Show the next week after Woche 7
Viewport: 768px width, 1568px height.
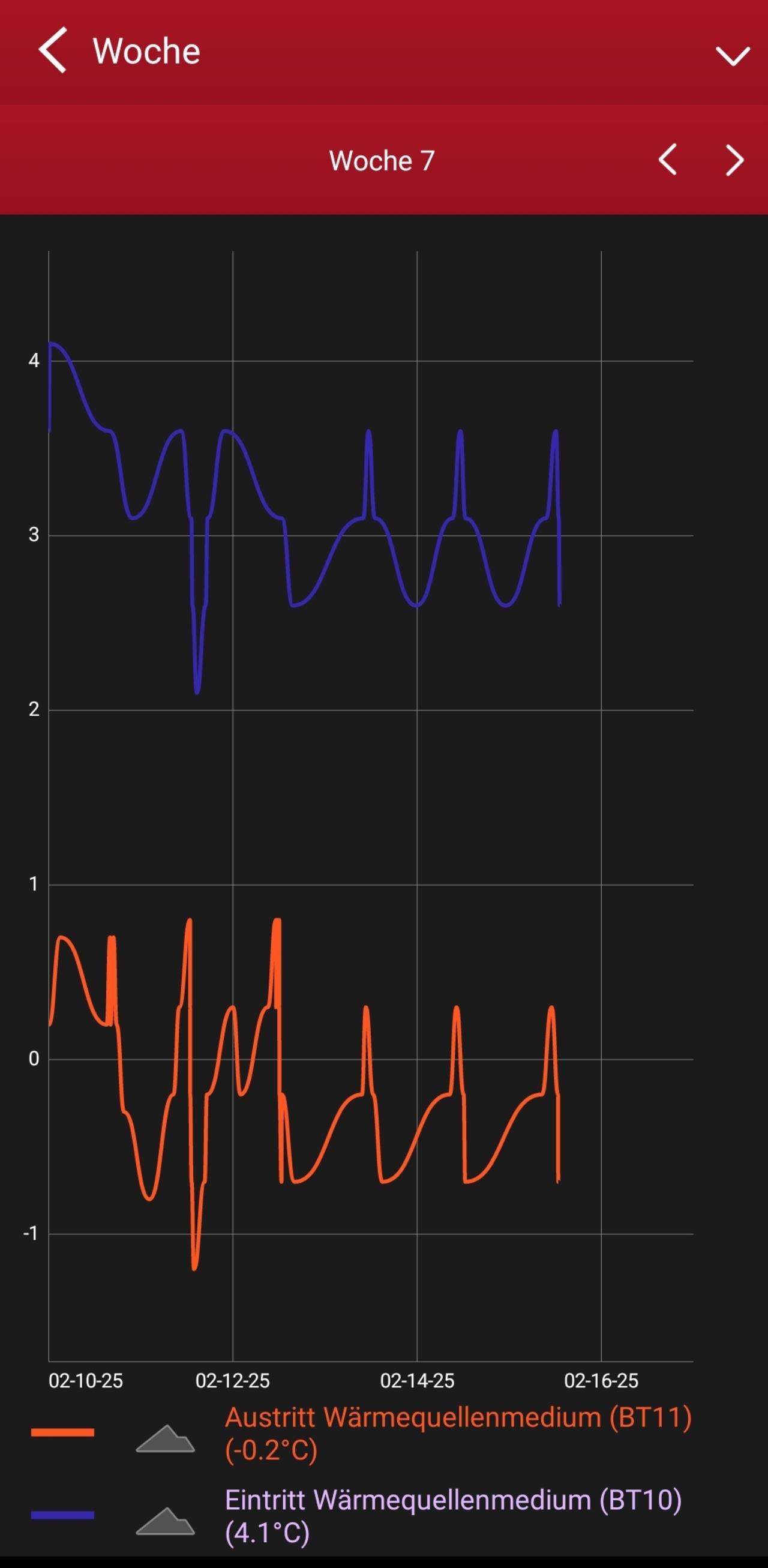pyautogui.click(x=735, y=161)
